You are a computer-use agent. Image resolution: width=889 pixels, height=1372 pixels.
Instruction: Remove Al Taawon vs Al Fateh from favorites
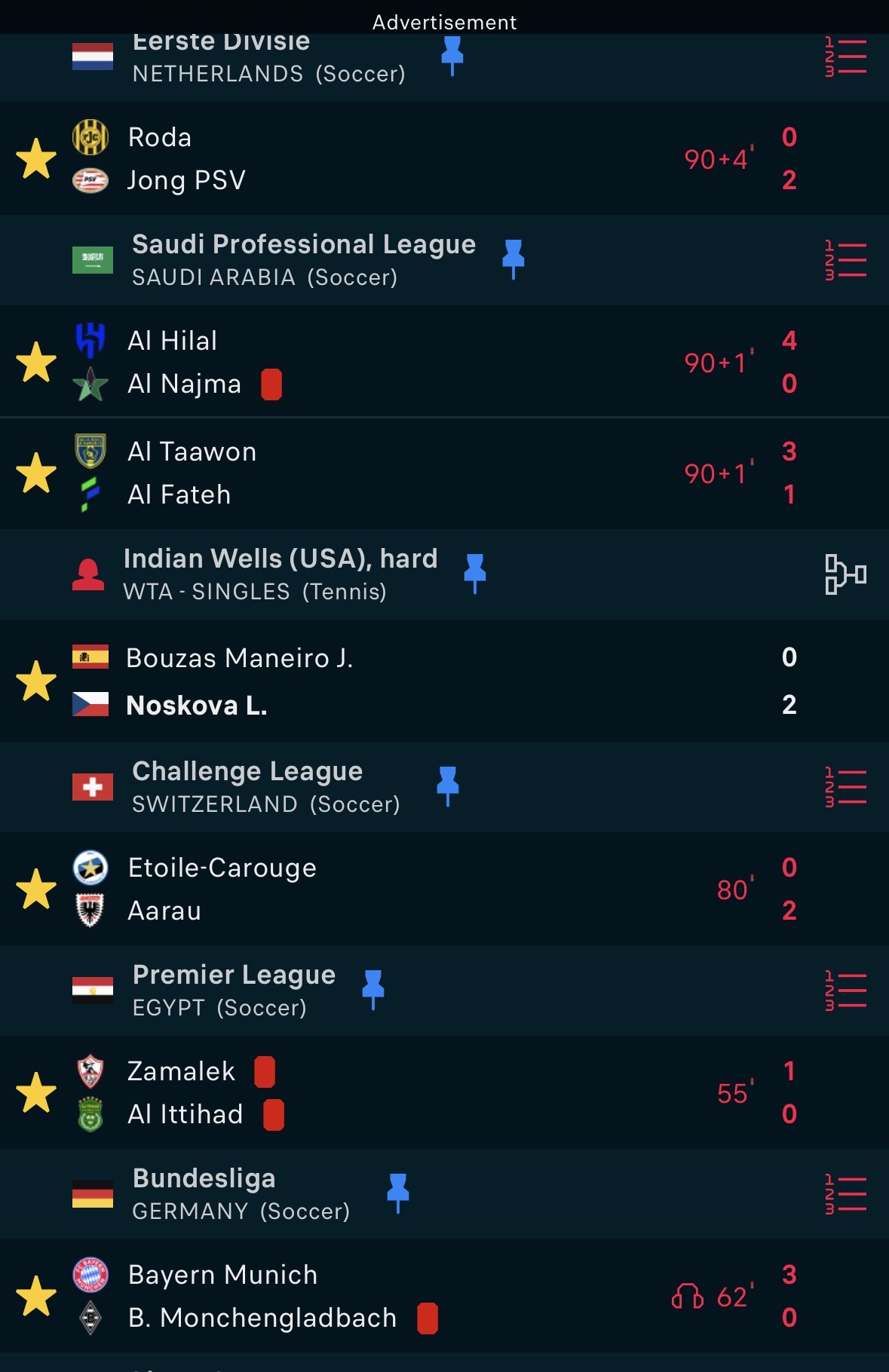pos(36,473)
